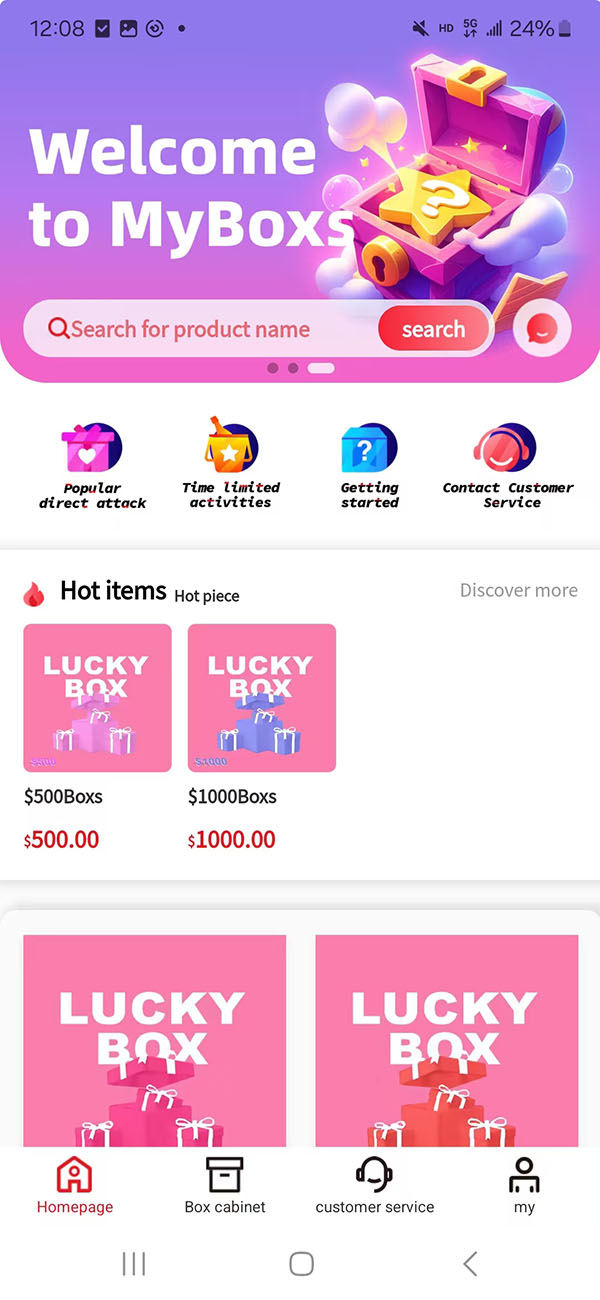Go to the my tab
The height and width of the screenshot is (1300, 600).
coord(524,1186)
